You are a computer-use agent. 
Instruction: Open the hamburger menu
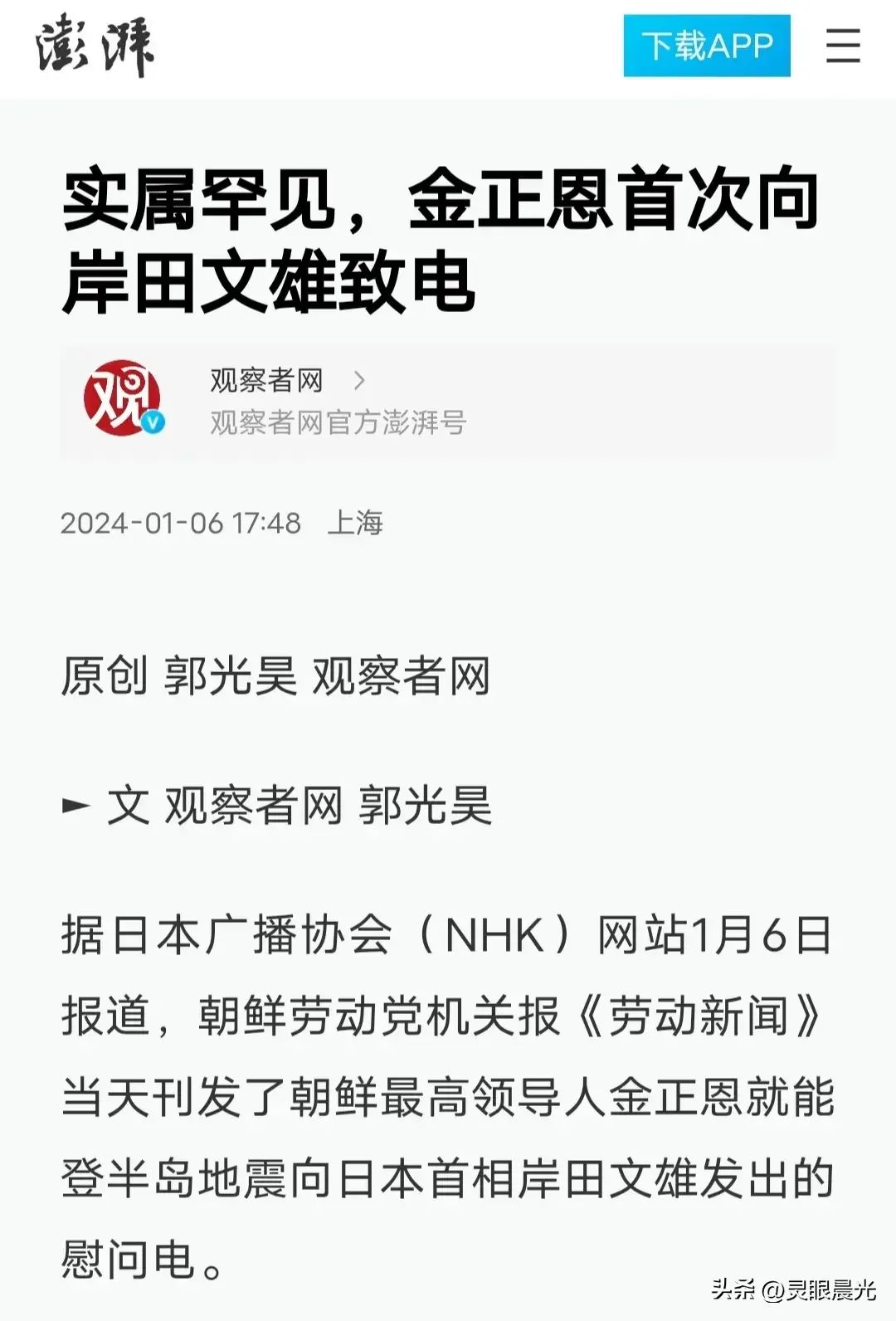(843, 46)
